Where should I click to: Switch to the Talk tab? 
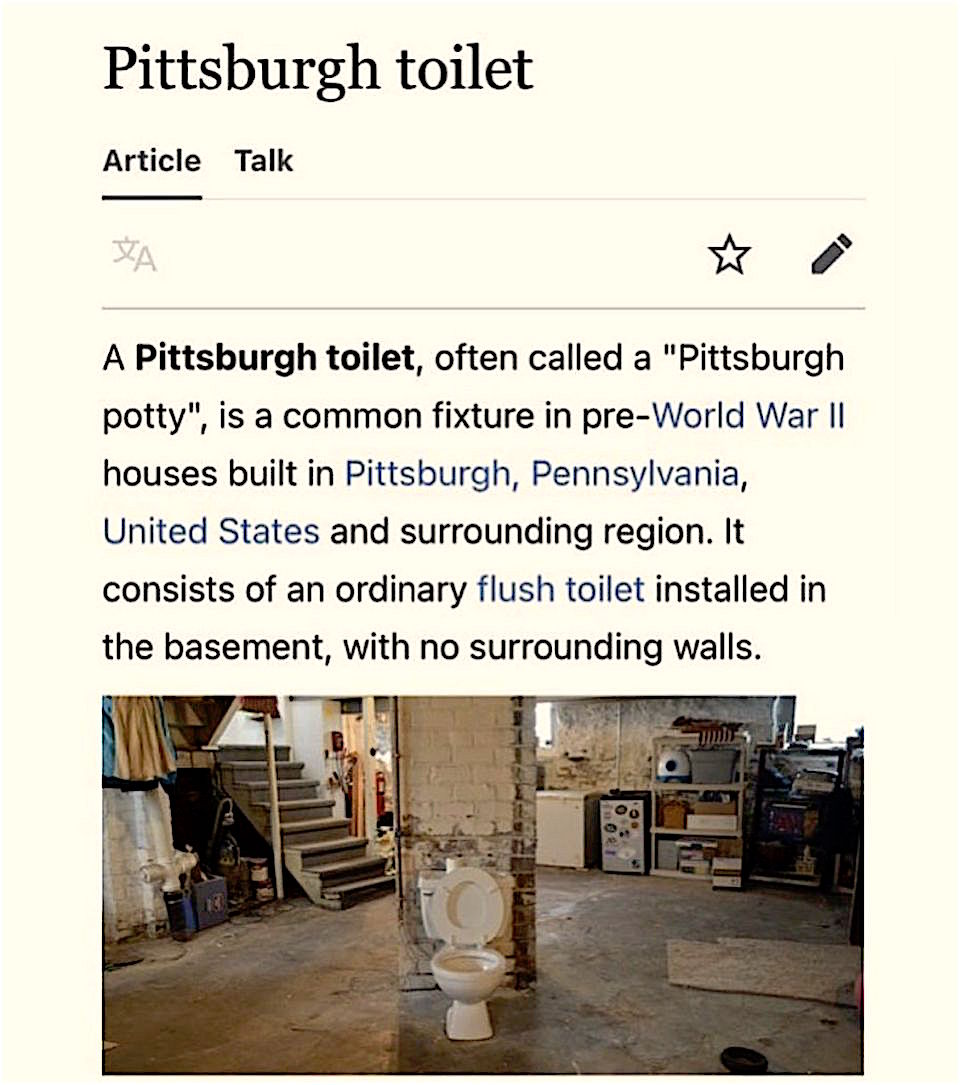(264, 161)
